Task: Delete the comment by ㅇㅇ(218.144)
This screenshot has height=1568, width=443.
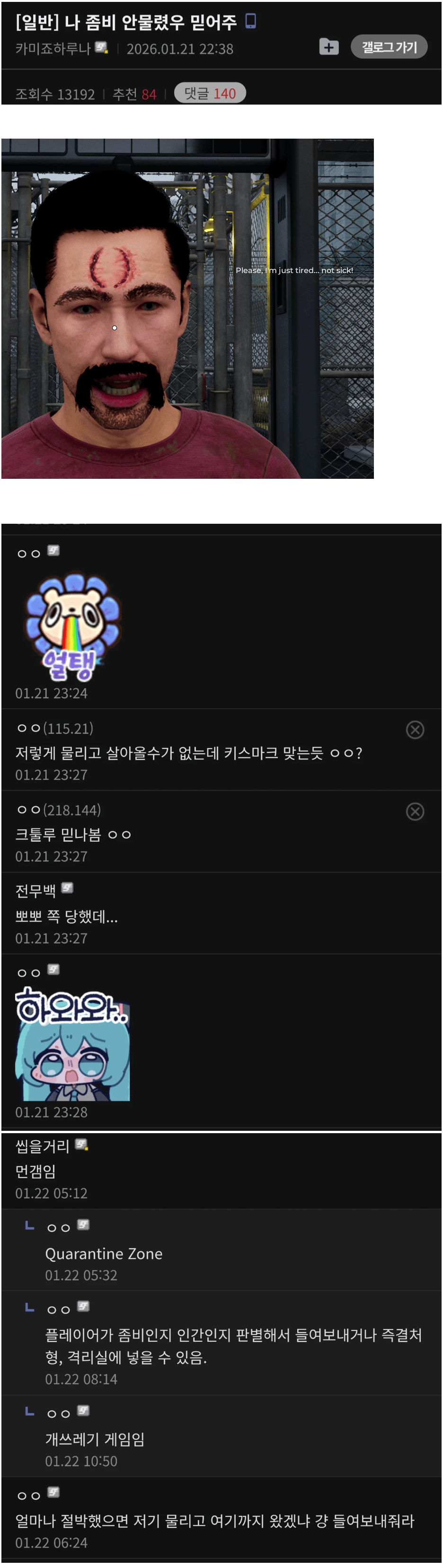Action: (415, 811)
